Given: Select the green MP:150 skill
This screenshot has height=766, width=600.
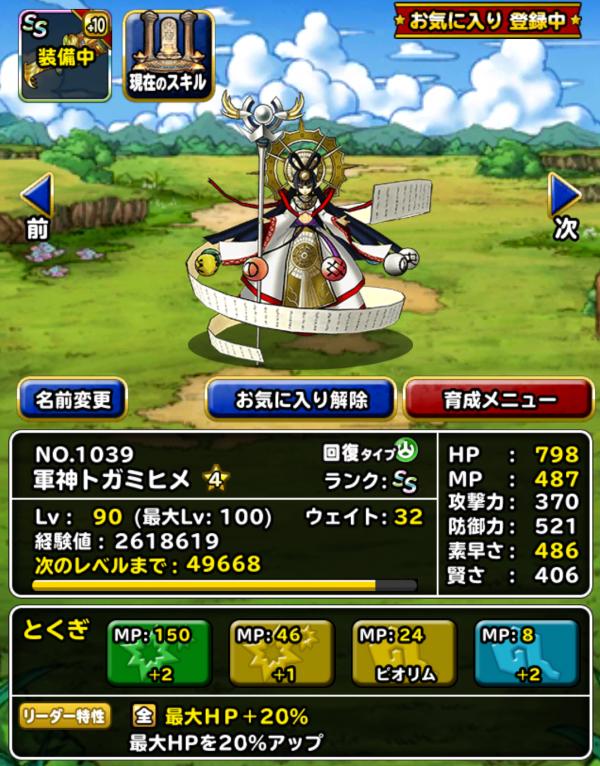Looking at the screenshot, I should coord(159,653).
